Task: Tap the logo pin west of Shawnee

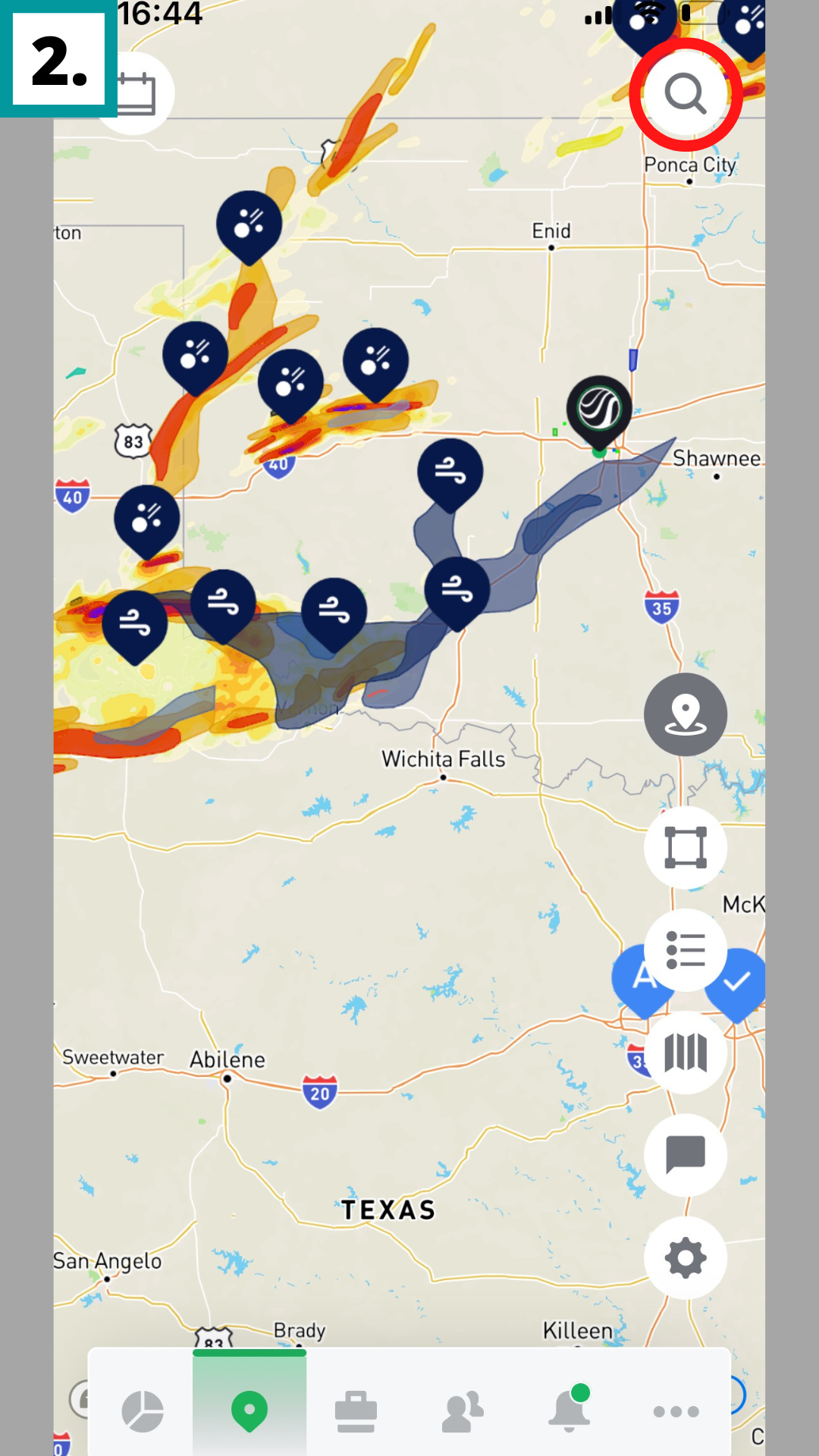Action: pos(599,409)
